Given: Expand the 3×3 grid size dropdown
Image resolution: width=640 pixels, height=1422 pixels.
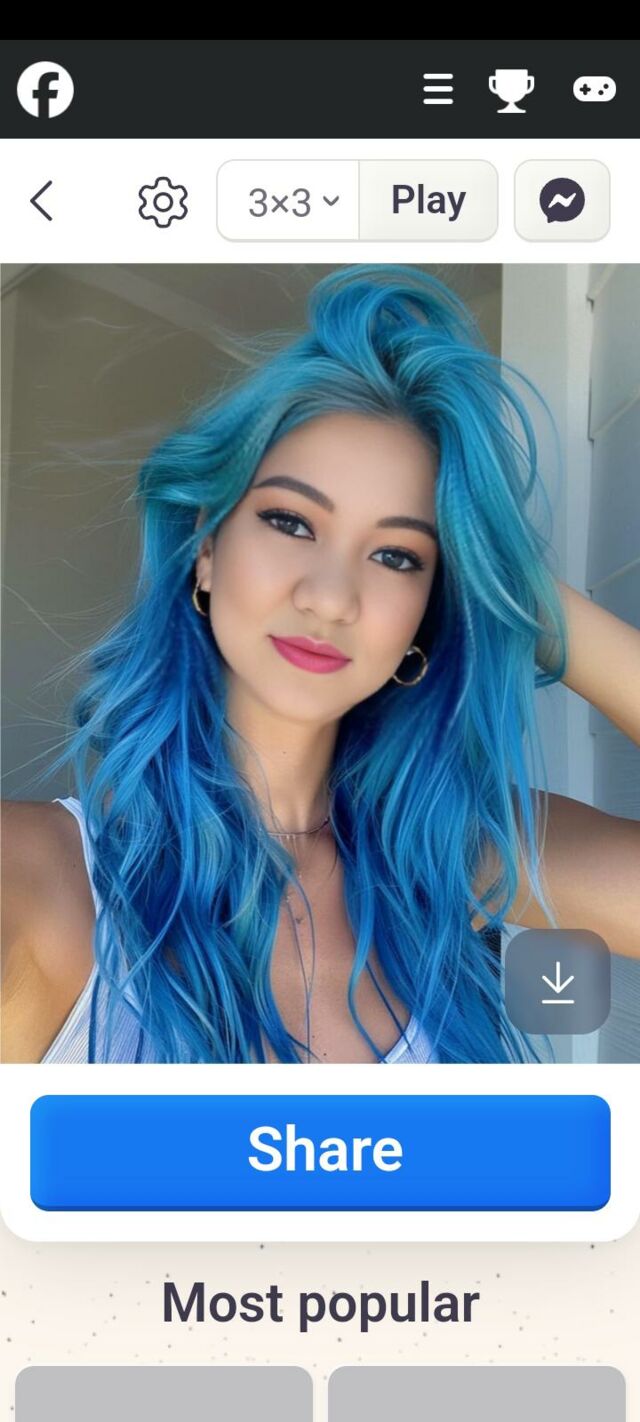Looking at the screenshot, I should point(289,201).
